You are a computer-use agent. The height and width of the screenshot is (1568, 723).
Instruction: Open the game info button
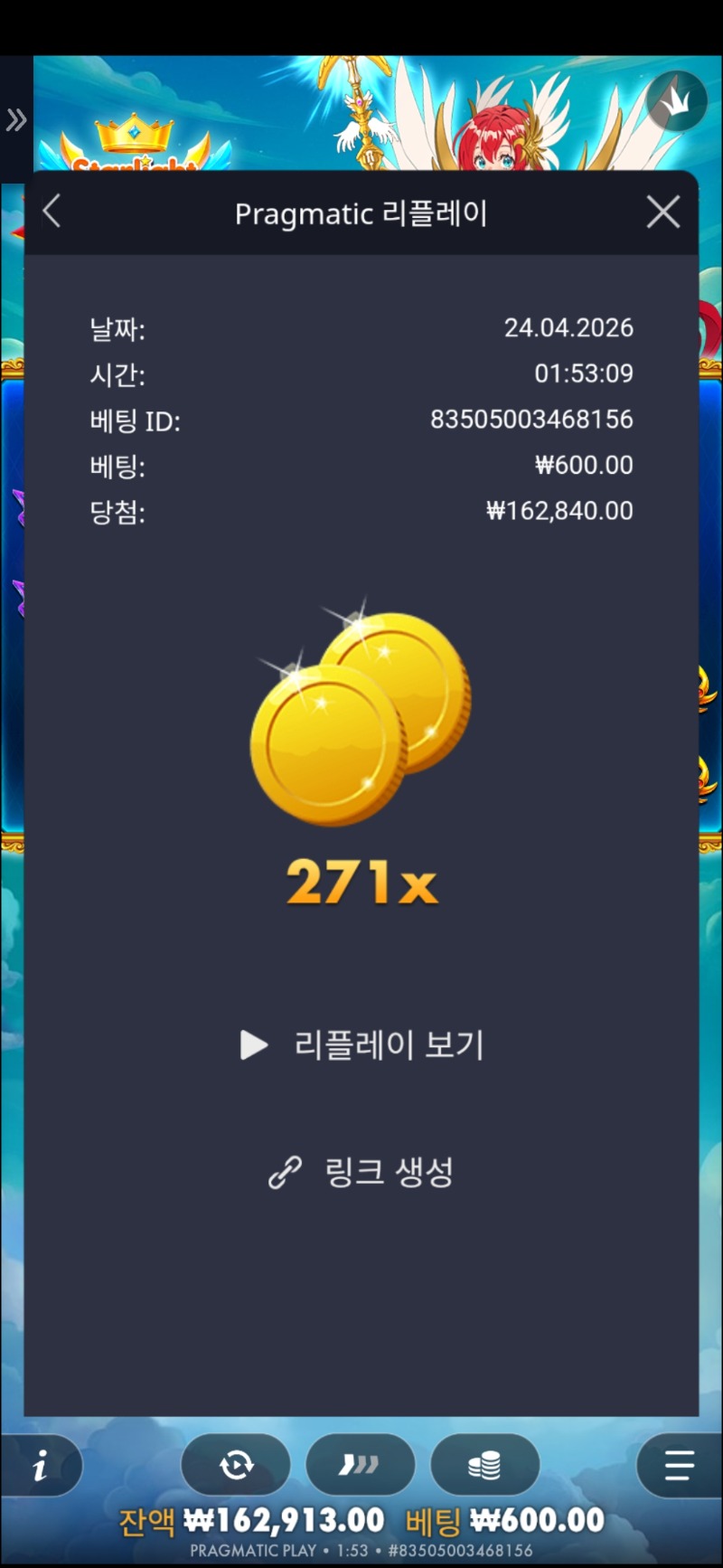[x=41, y=1466]
